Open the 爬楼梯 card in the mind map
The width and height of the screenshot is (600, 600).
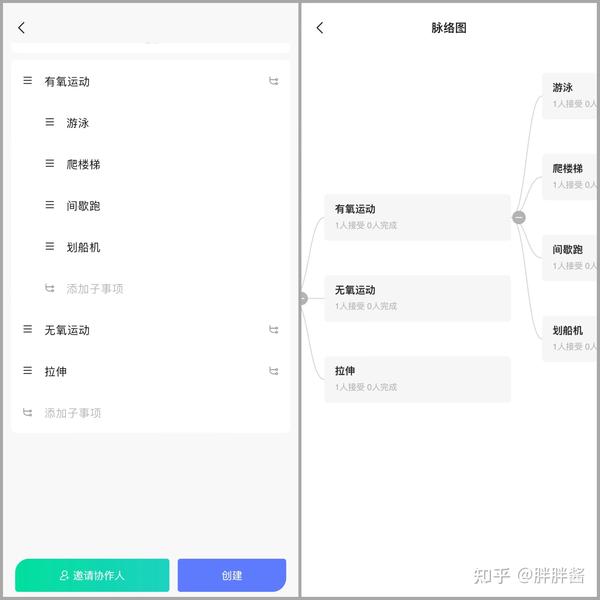(x=571, y=177)
